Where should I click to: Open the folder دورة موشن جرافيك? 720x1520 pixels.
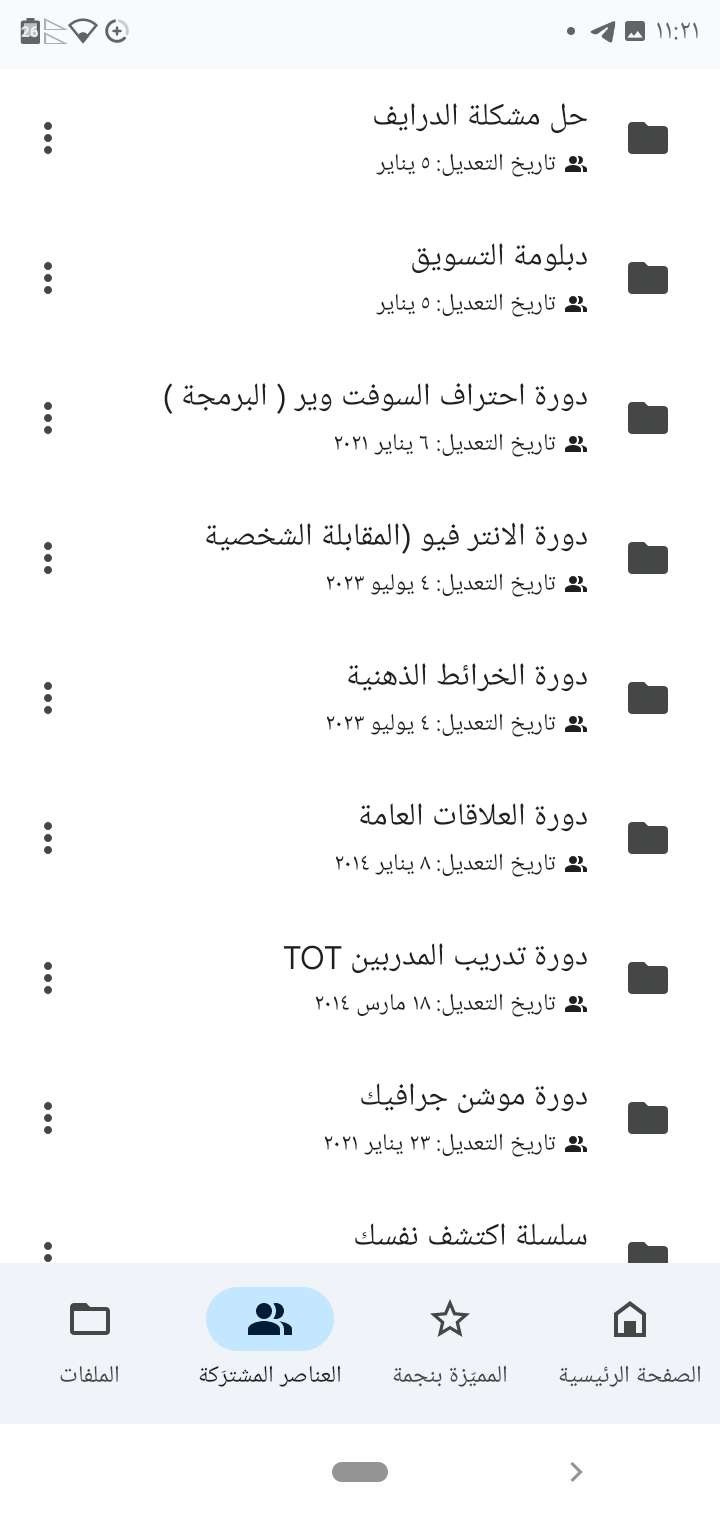360,1118
